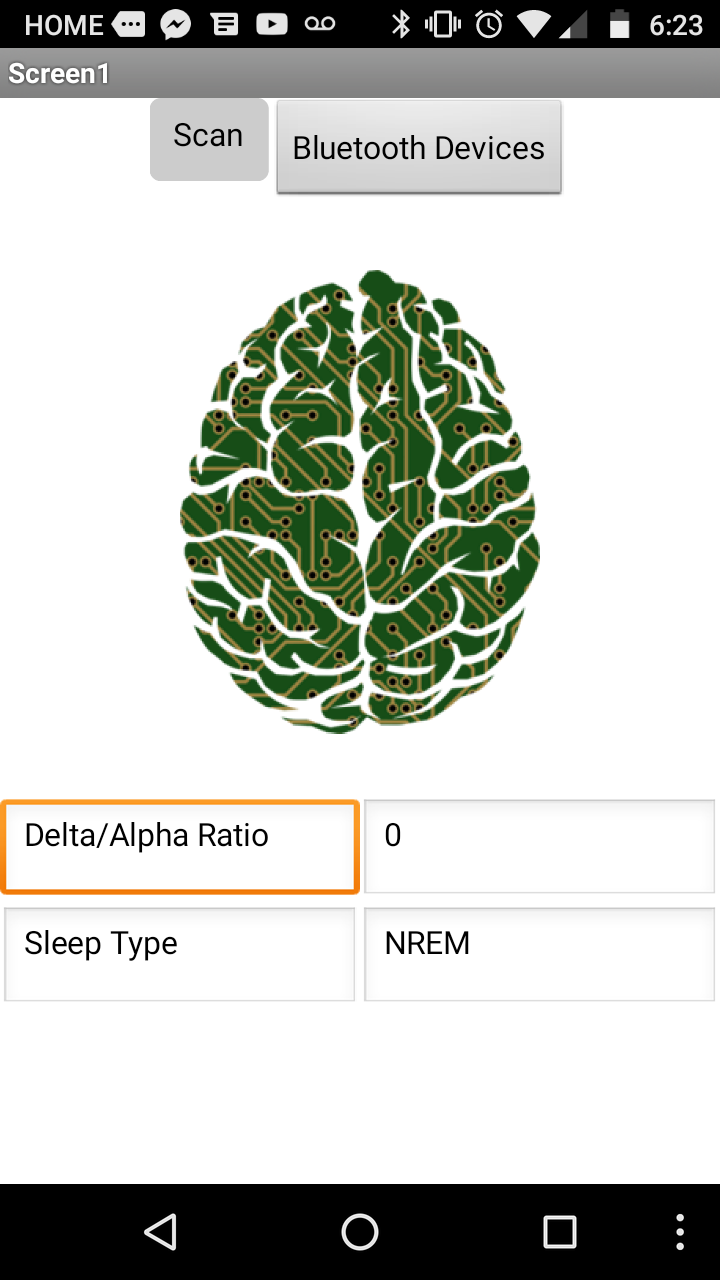Return to the home screen

pos(360,1232)
